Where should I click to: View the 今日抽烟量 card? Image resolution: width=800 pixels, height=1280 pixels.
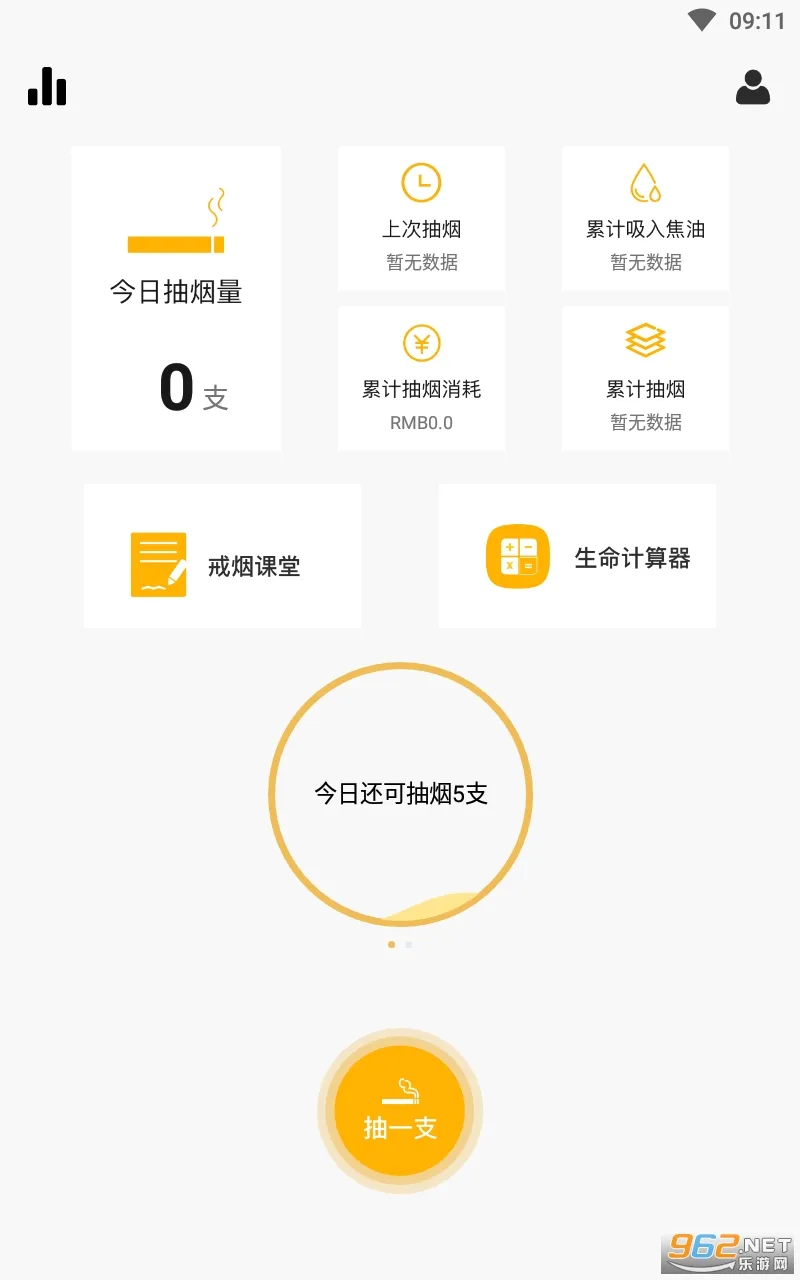coord(176,298)
